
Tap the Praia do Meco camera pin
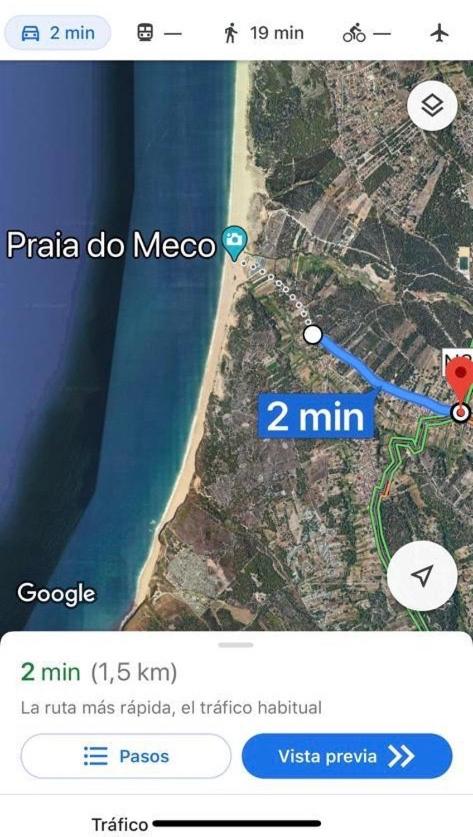pyautogui.click(x=235, y=242)
